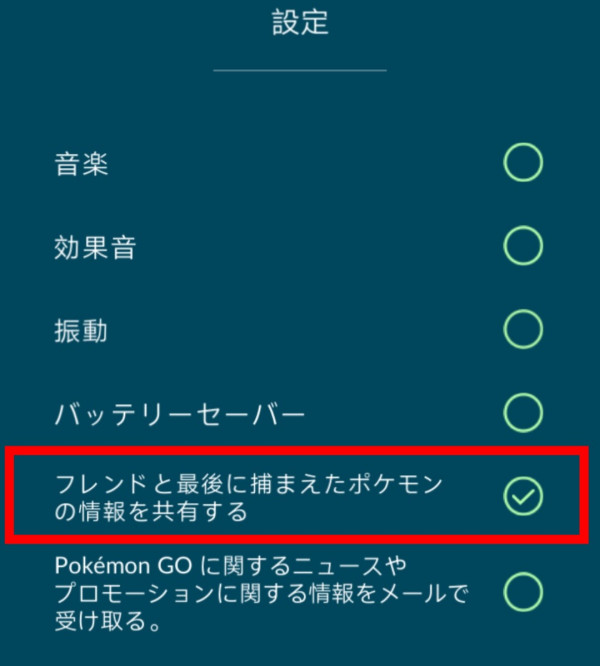Turn on 効果音 sound effects
600x666 pixels.
(522, 246)
